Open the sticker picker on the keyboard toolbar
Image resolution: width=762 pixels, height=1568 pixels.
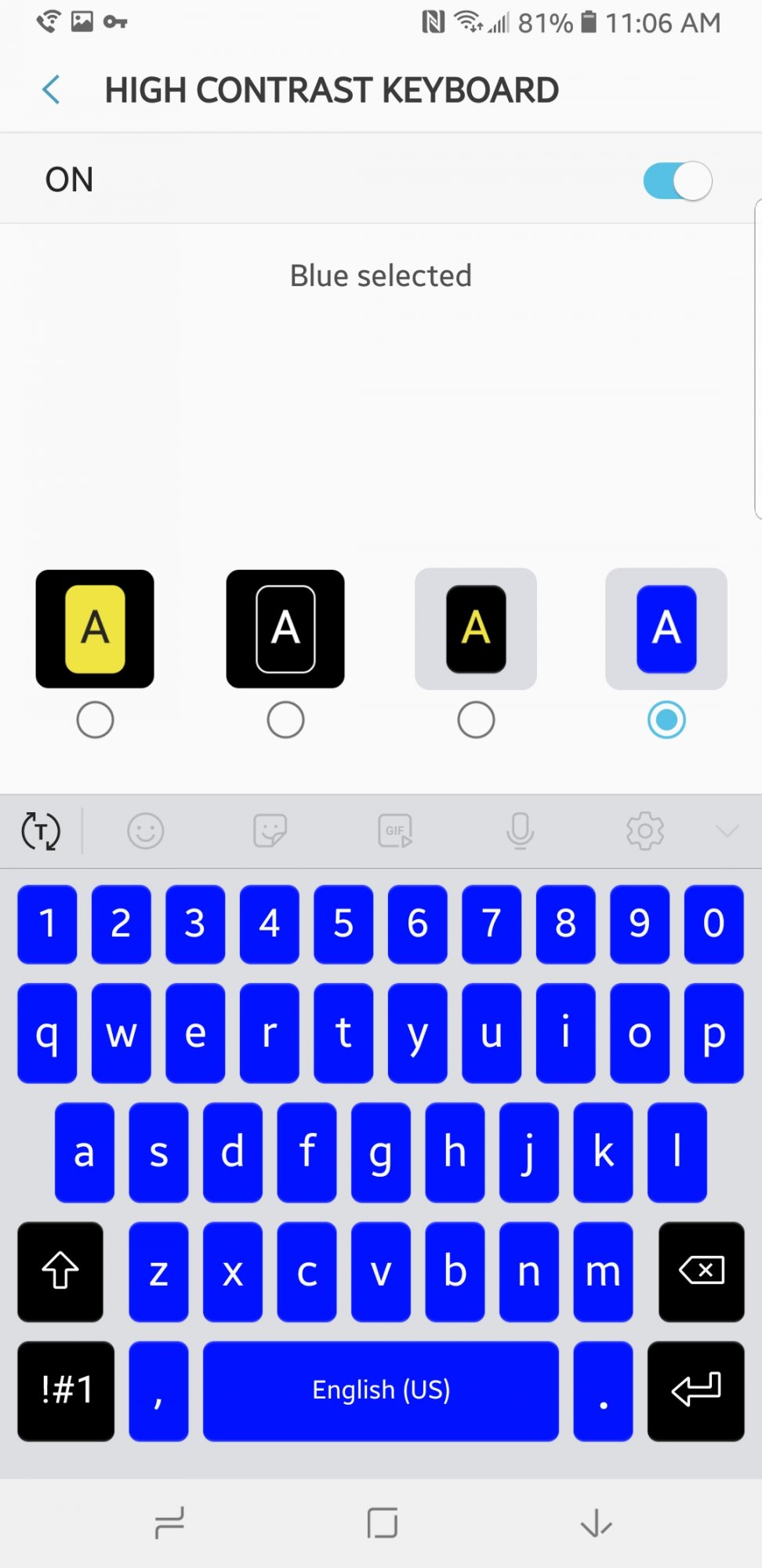[270, 831]
